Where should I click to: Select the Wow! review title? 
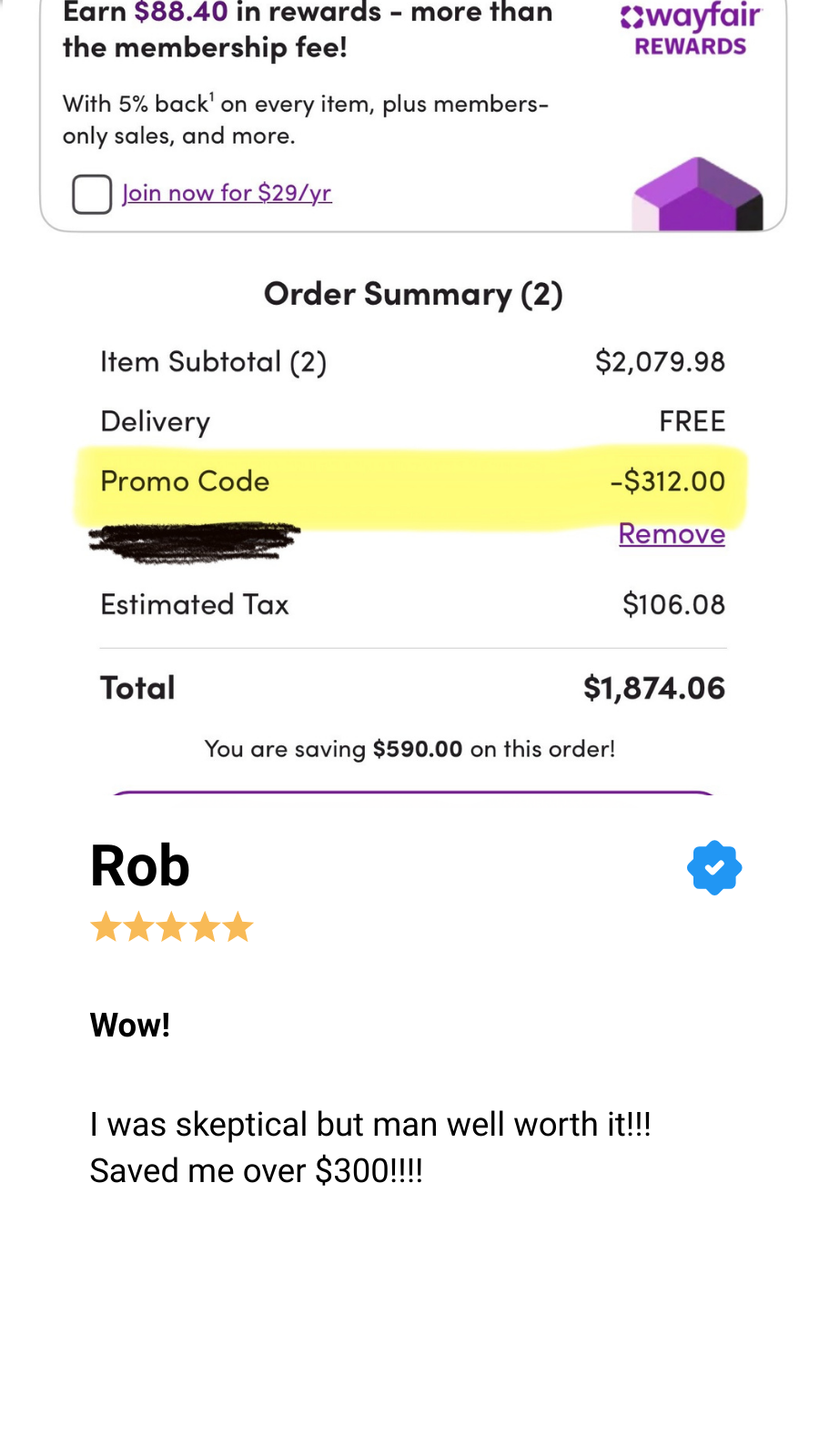click(129, 1025)
